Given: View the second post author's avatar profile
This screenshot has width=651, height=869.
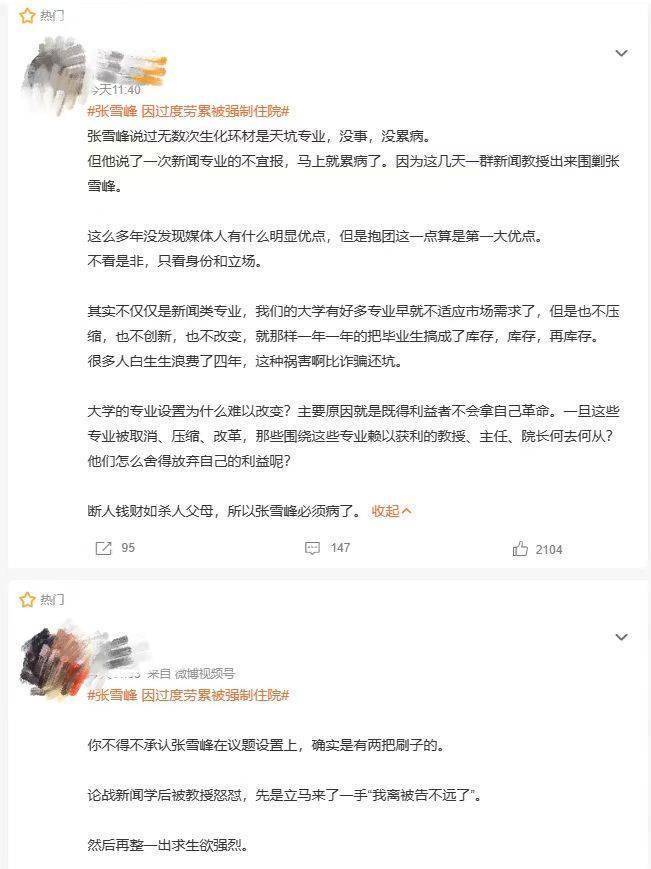Looking at the screenshot, I should [52, 652].
